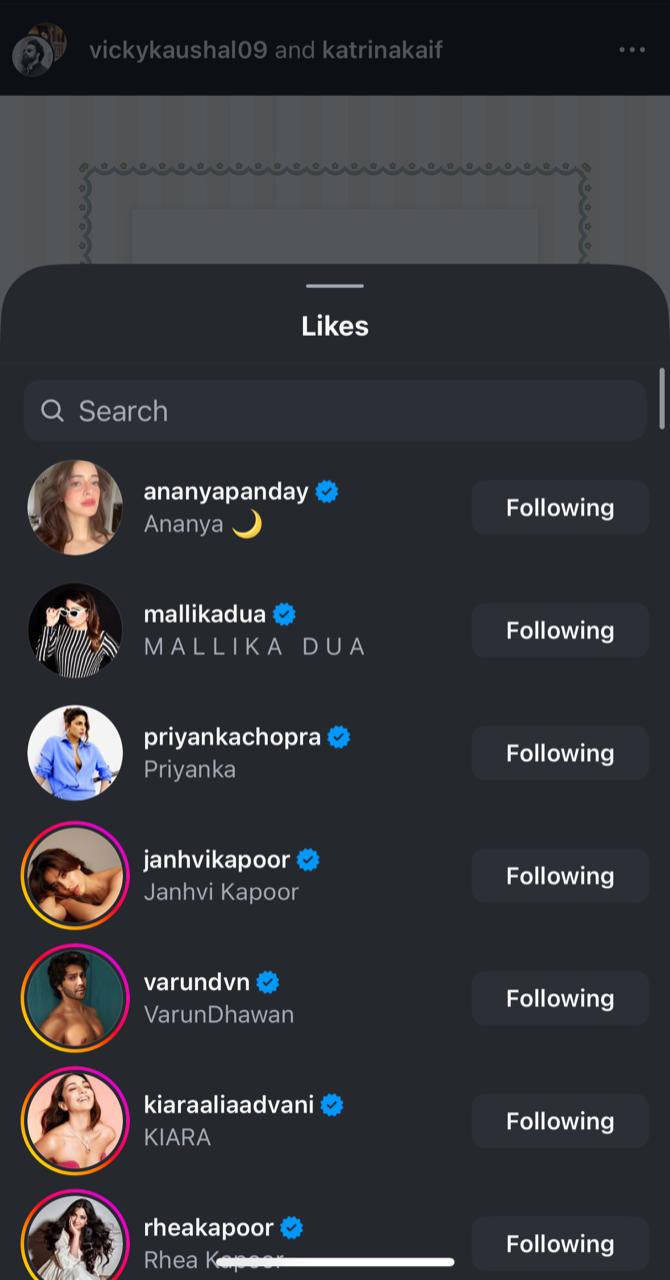Open vickykaushal09 profile from post header
The height and width of the screenshot is (1280, 670).
click(178, 50)
